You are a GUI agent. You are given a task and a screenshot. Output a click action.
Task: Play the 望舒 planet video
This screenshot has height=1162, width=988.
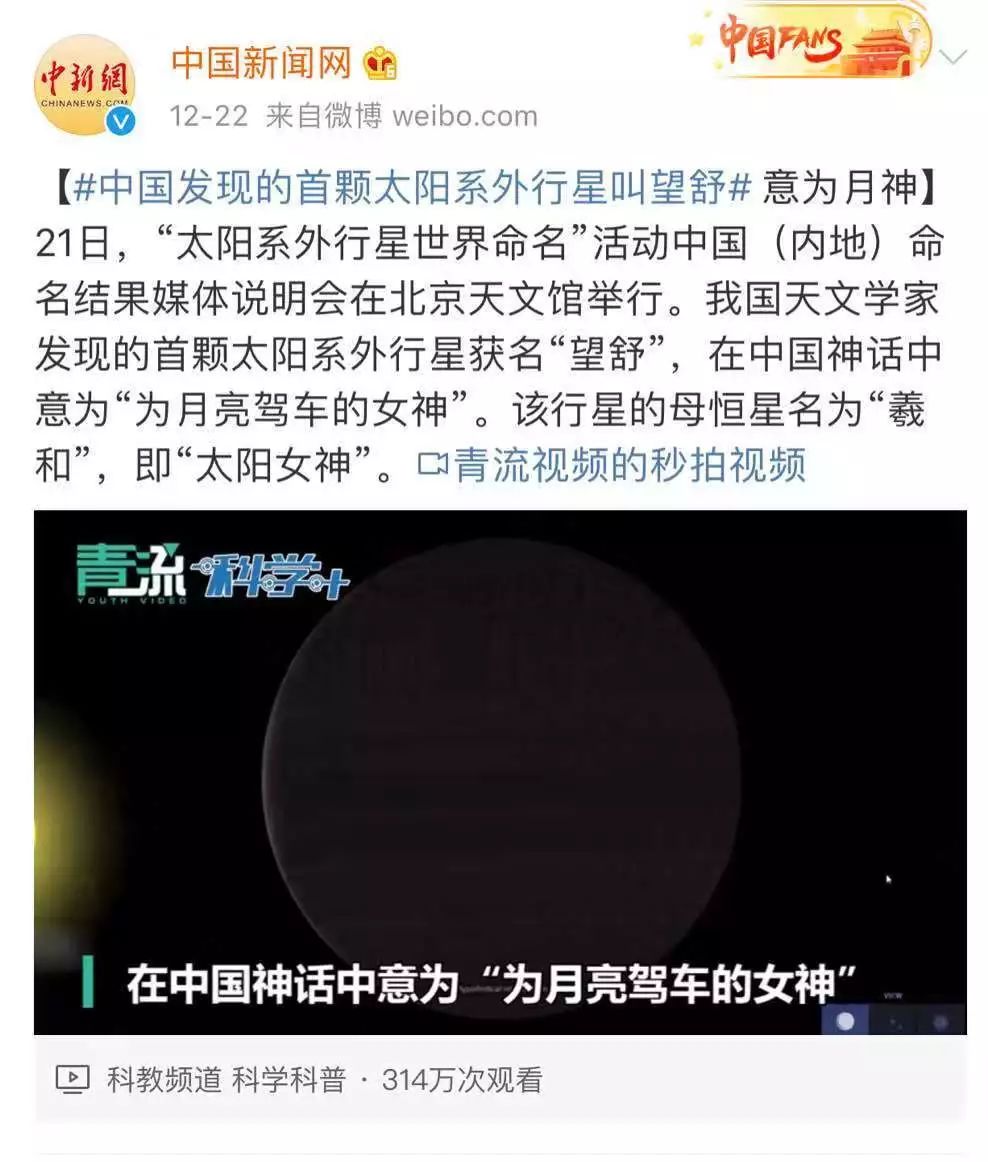500,772
